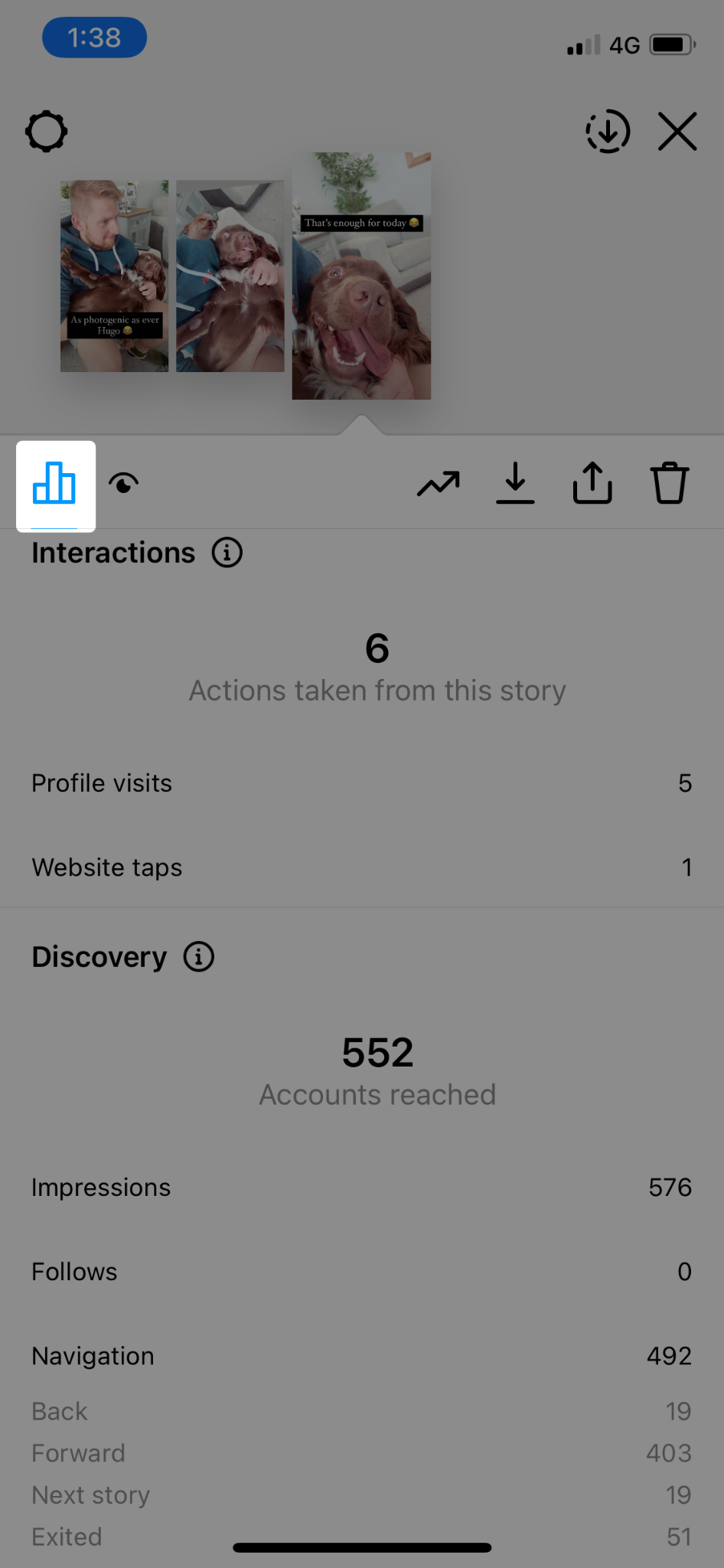Image resolution: width=724 pixels, height=1568 pixels.
Task: Share this story
Action: tap(592, 484)
